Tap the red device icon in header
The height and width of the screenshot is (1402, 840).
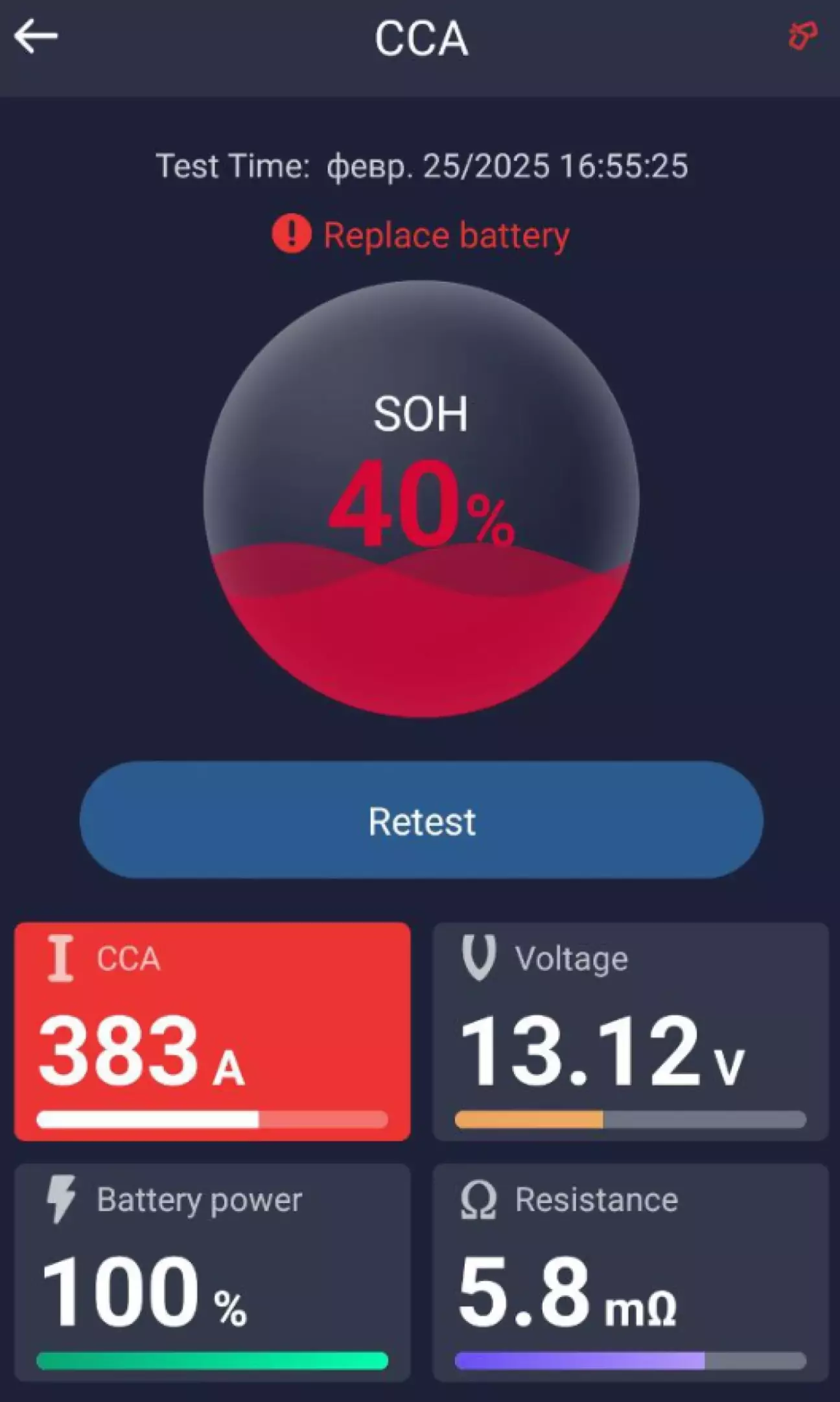[802, 36]
